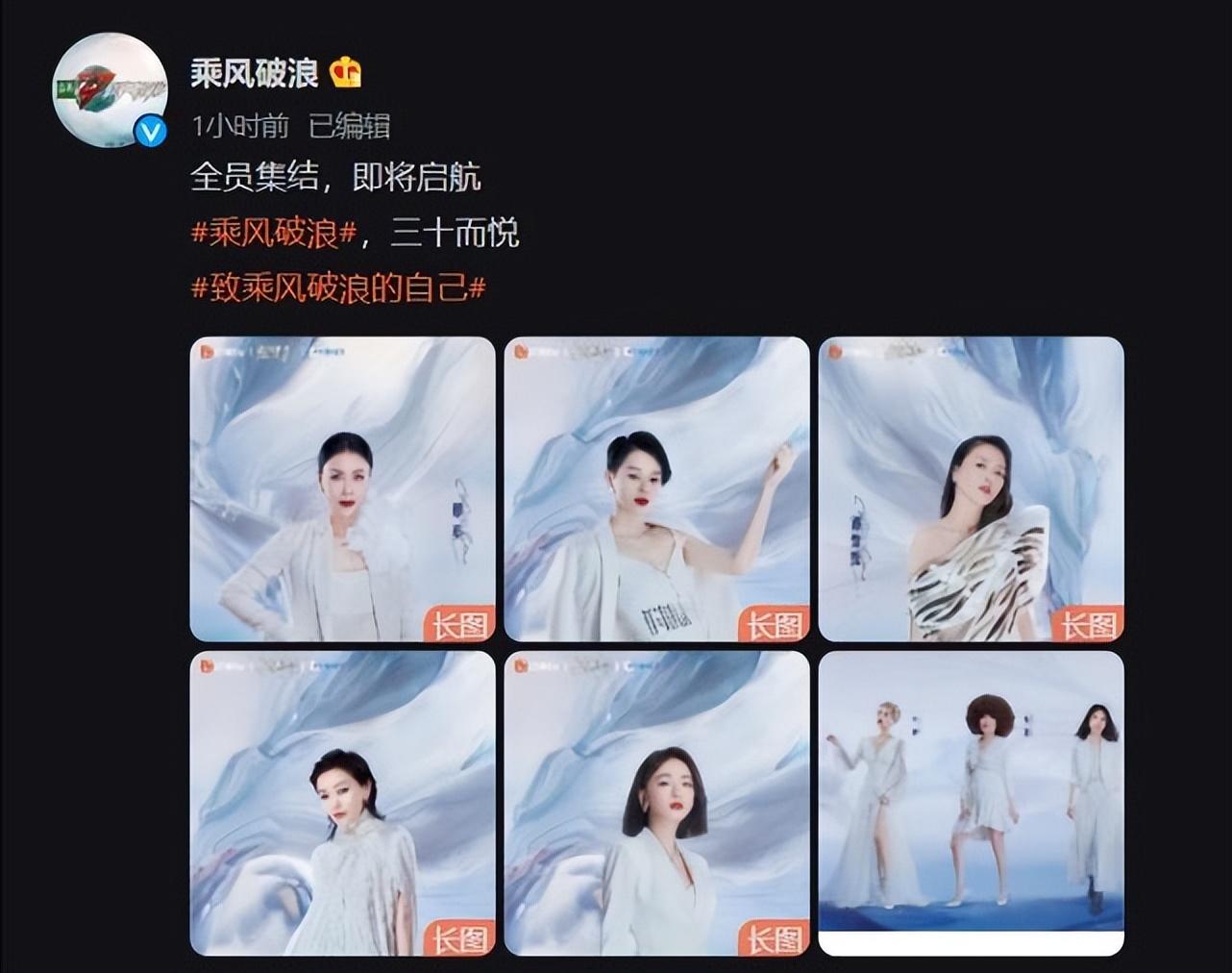View the poster of the woman in the white feather jacket
This screenshot has height=973, width=1232.
[342, 488]
